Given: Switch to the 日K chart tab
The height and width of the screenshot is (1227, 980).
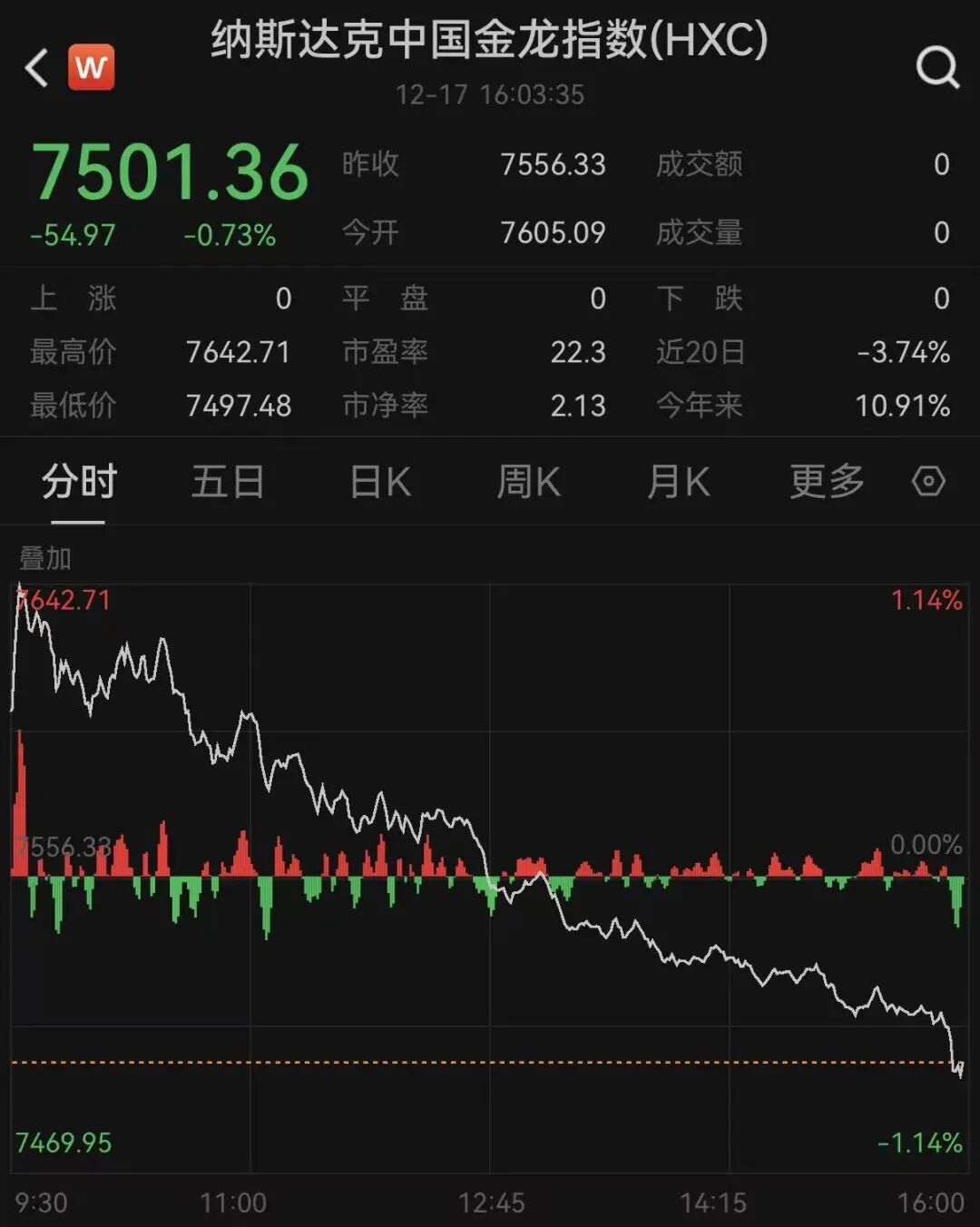Looking at the screenshot, I should (380, 482).
